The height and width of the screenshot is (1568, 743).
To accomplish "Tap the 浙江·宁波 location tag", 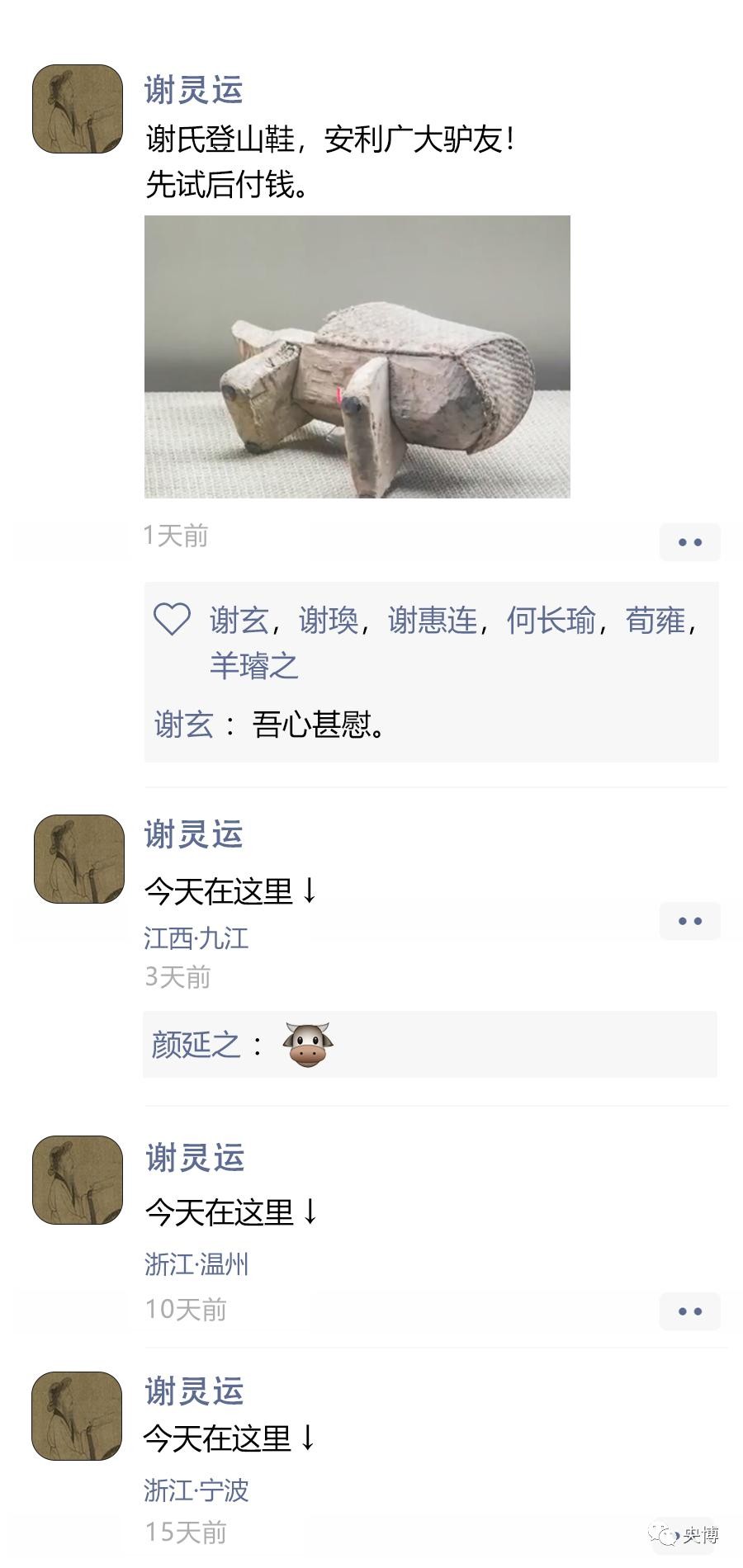I will (x=196, y=1490).
